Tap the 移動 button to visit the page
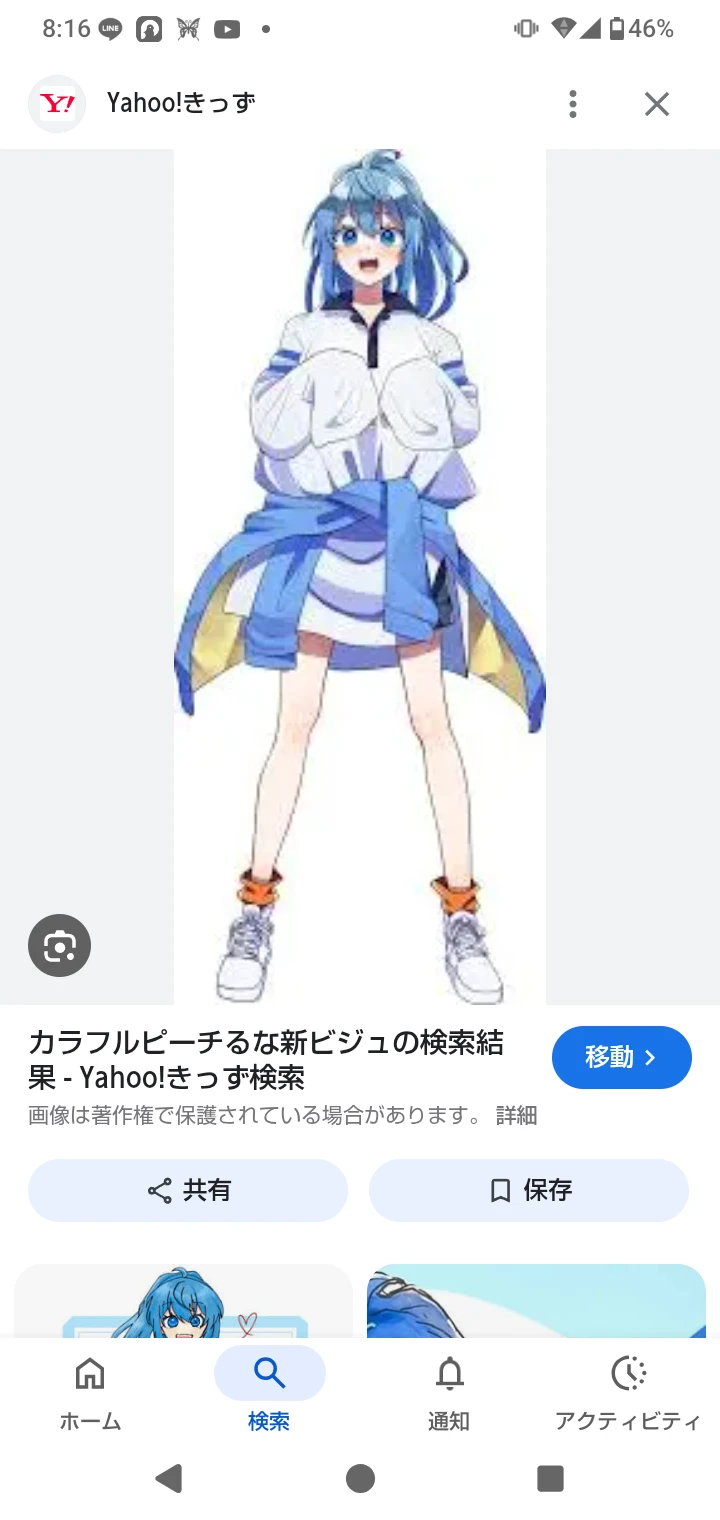This screenshot has height=1520, width=720. tap(621, 1057)
